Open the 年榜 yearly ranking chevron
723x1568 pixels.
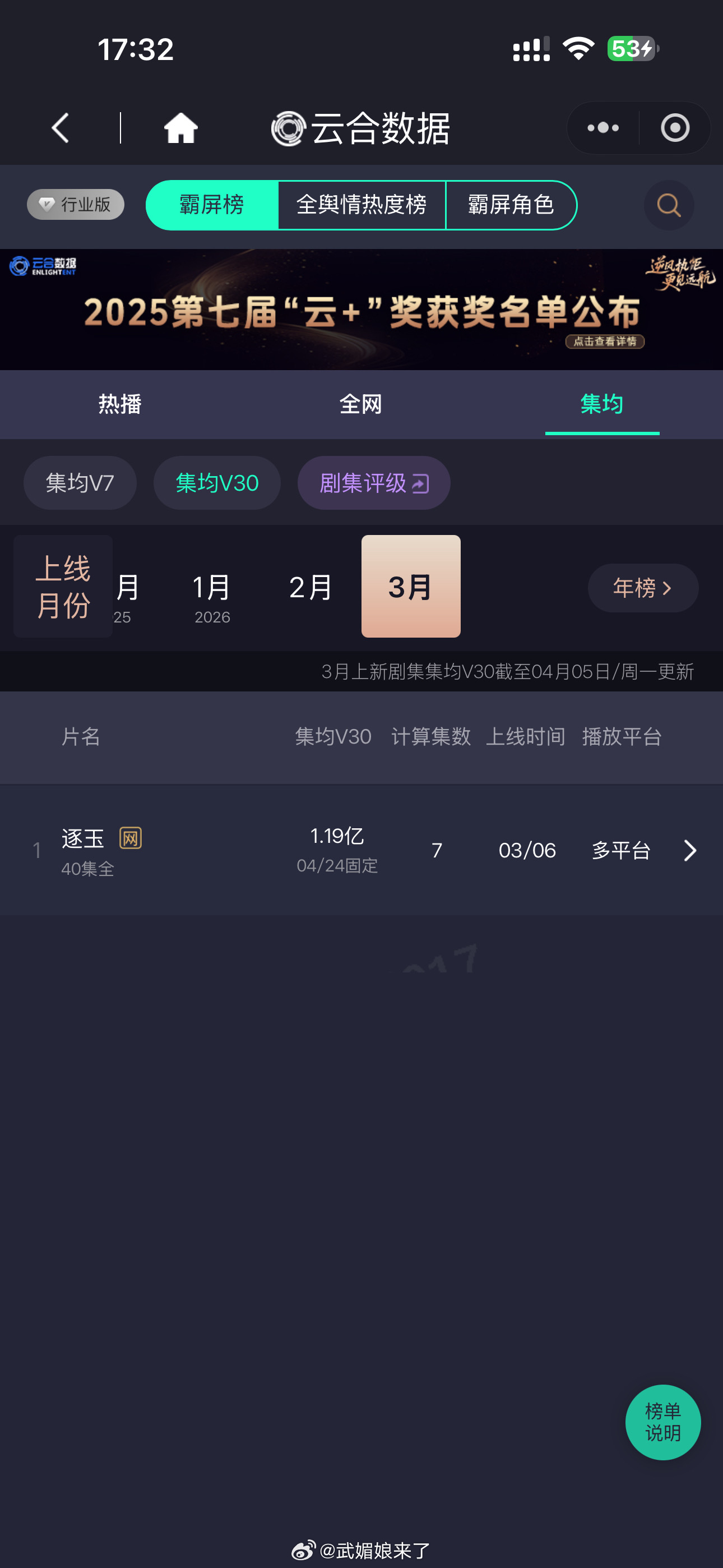pos(642,587)
